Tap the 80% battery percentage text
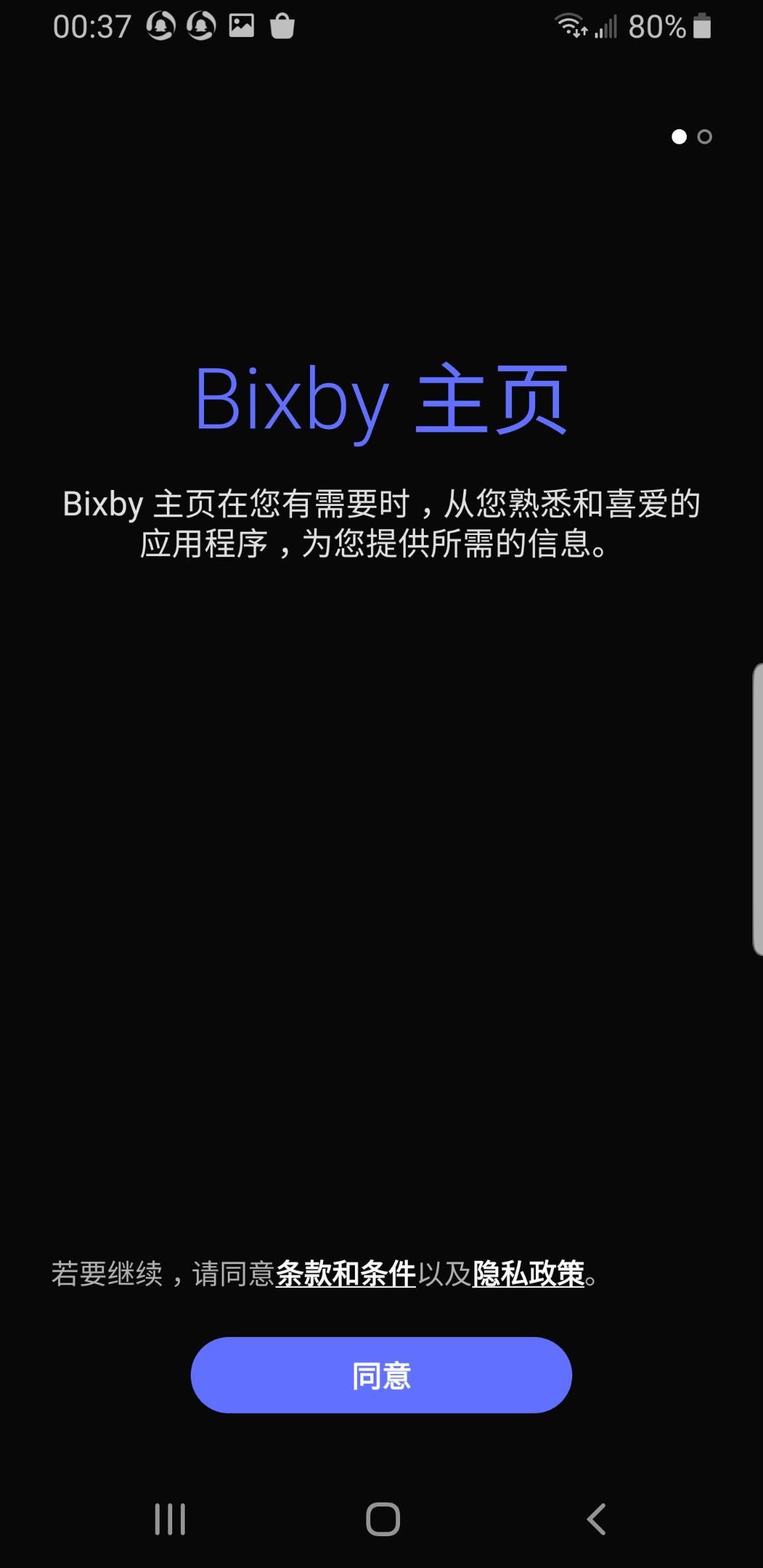The width and height of the screenshot is (763, 1568). pyautogui.click(x=656, y=25)
